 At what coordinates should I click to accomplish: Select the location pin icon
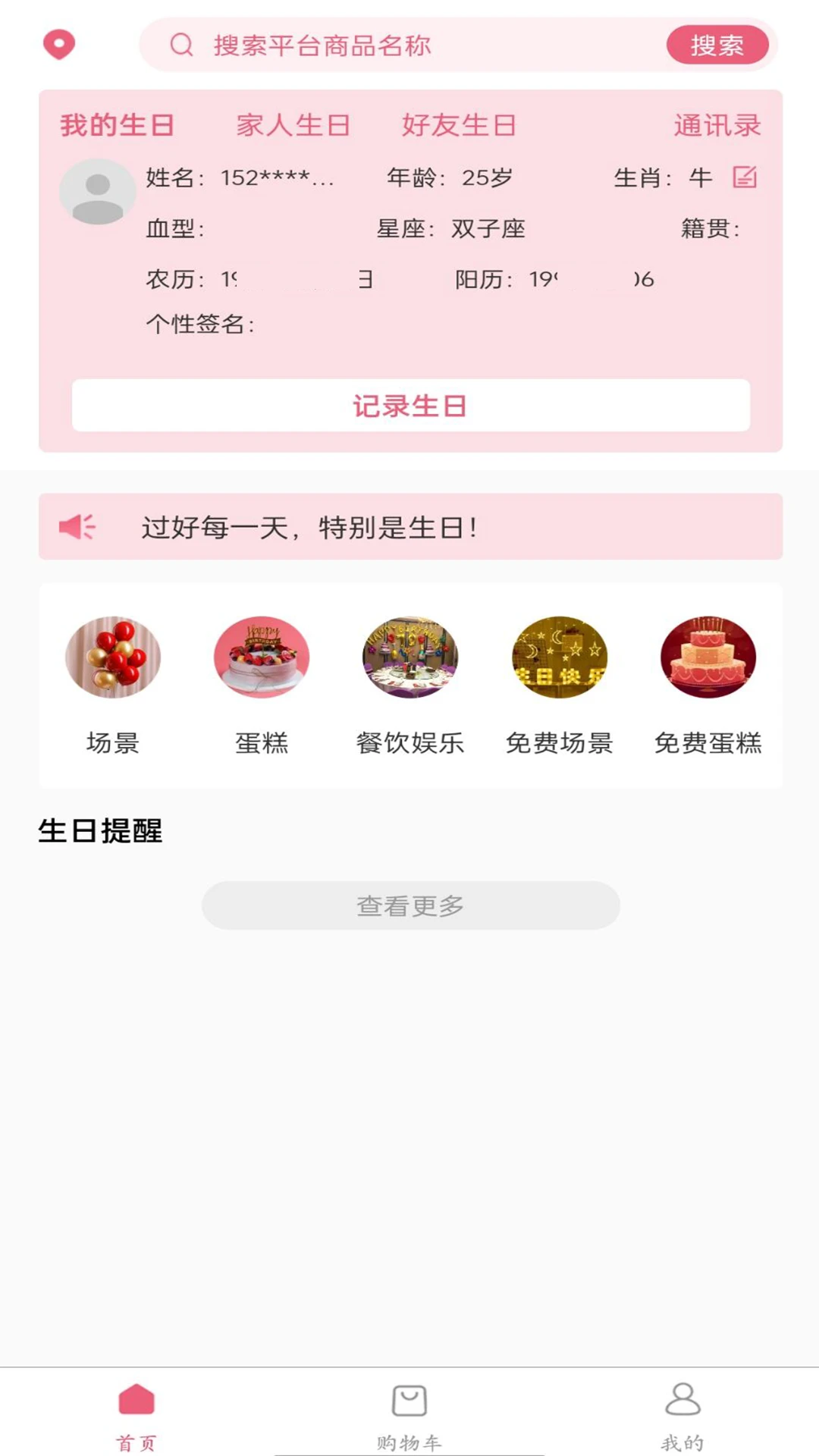coord(60,43)
